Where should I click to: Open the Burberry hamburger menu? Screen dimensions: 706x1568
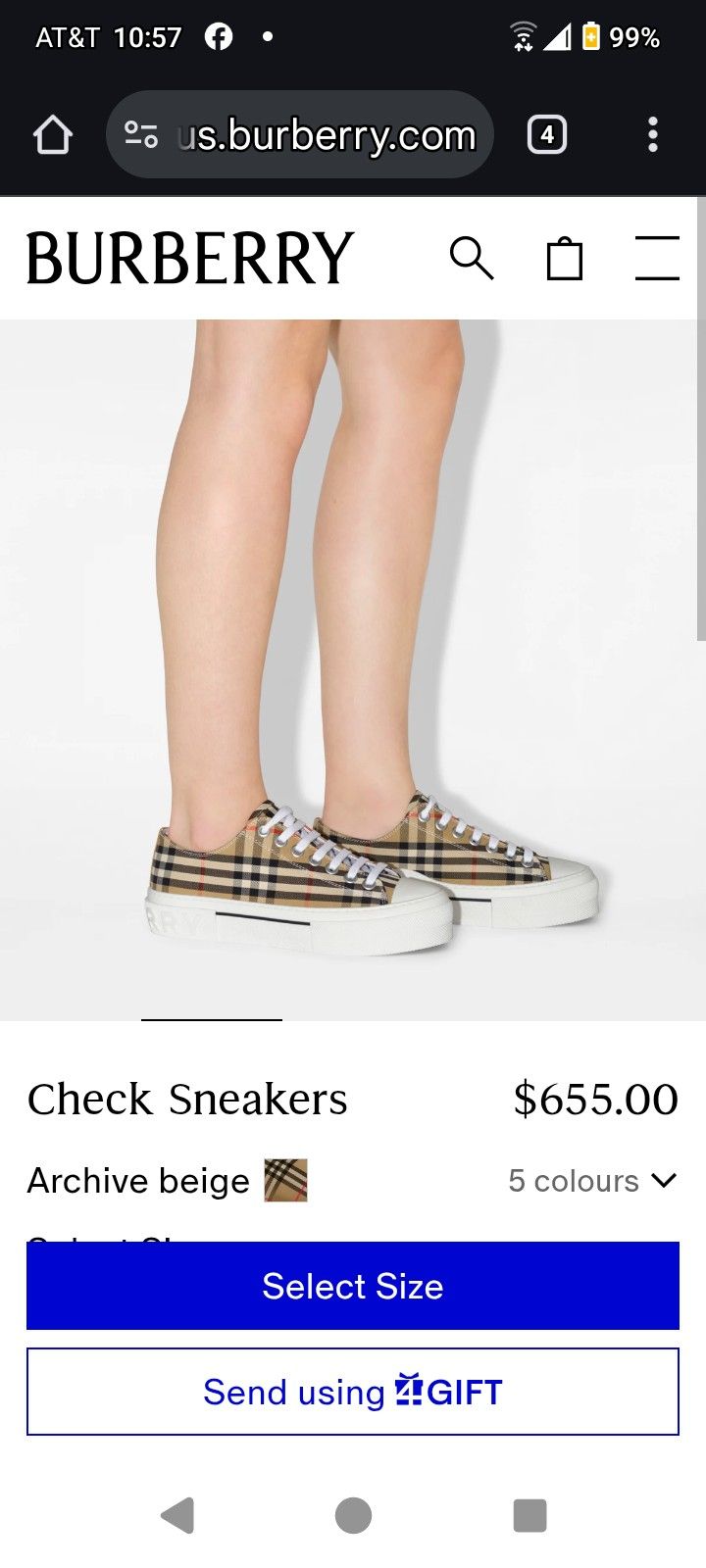657,259
